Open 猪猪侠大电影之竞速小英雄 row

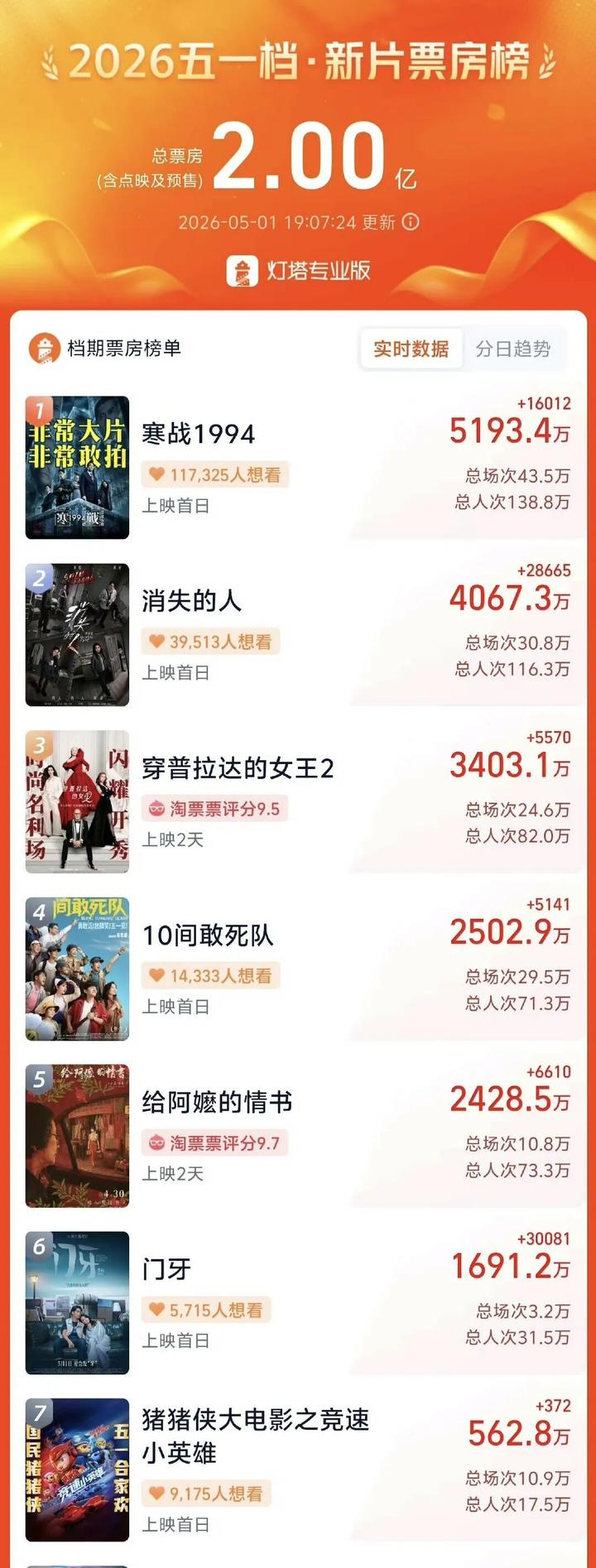[298, 1469]
